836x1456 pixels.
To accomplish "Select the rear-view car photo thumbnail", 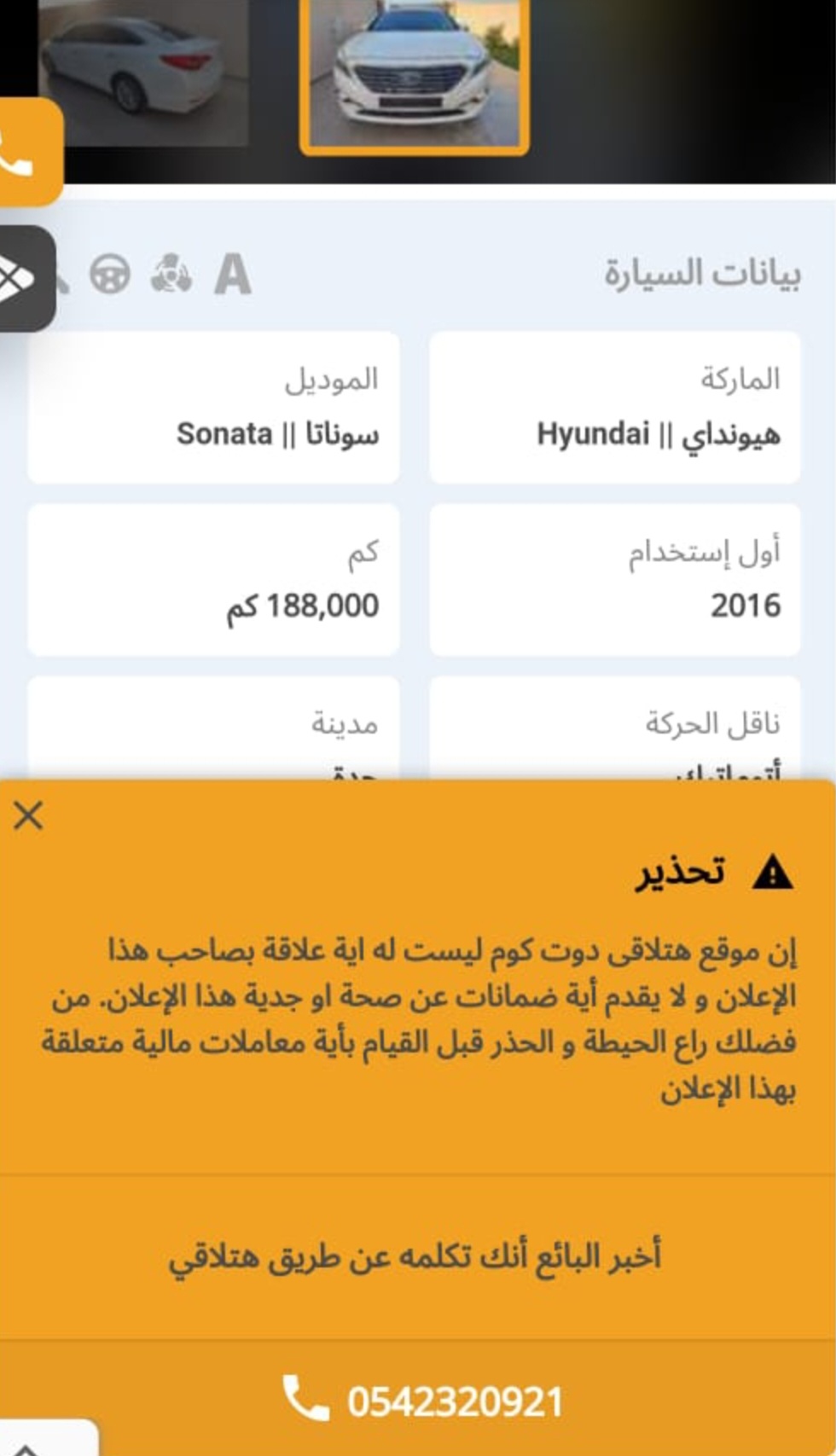I will tap(143, 73).
